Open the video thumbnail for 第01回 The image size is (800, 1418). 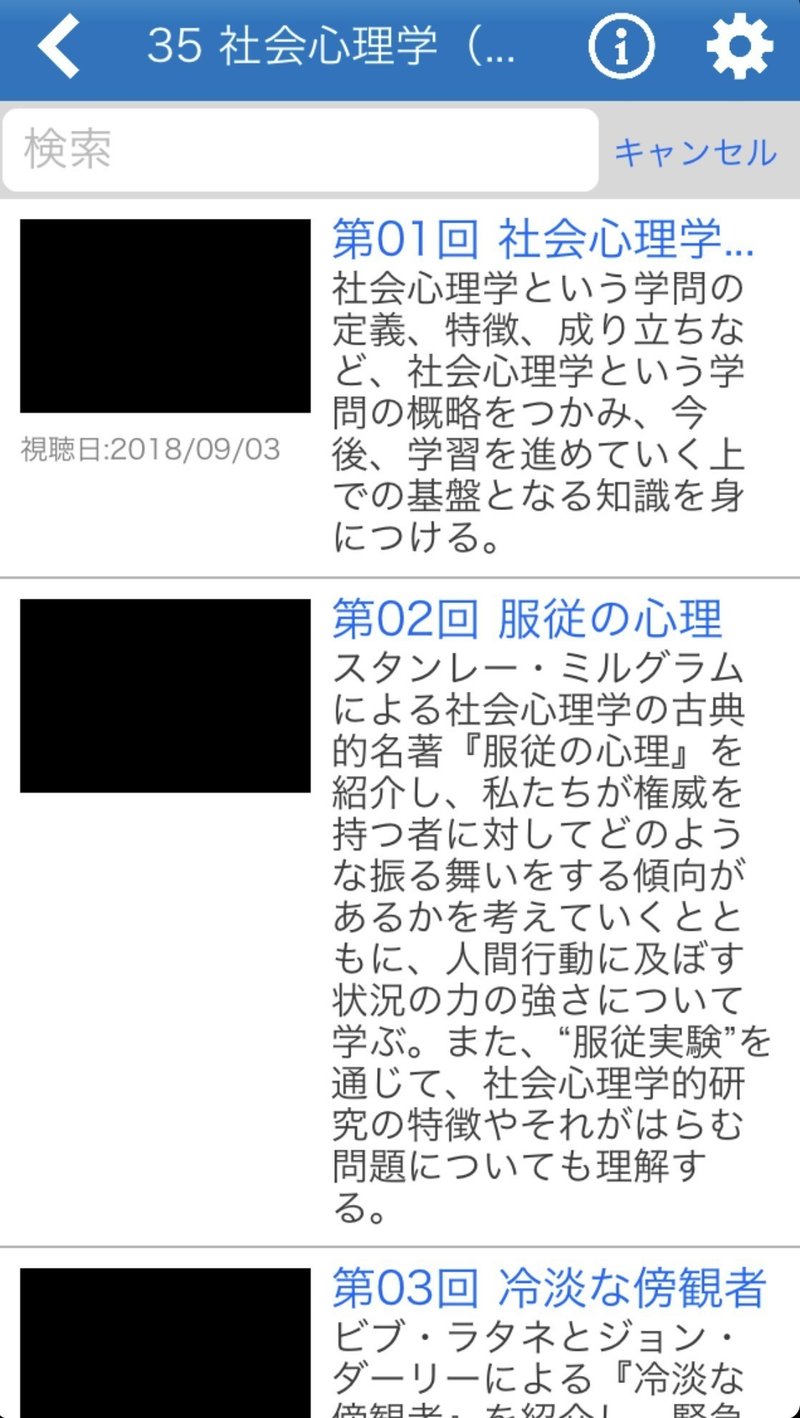165,316
